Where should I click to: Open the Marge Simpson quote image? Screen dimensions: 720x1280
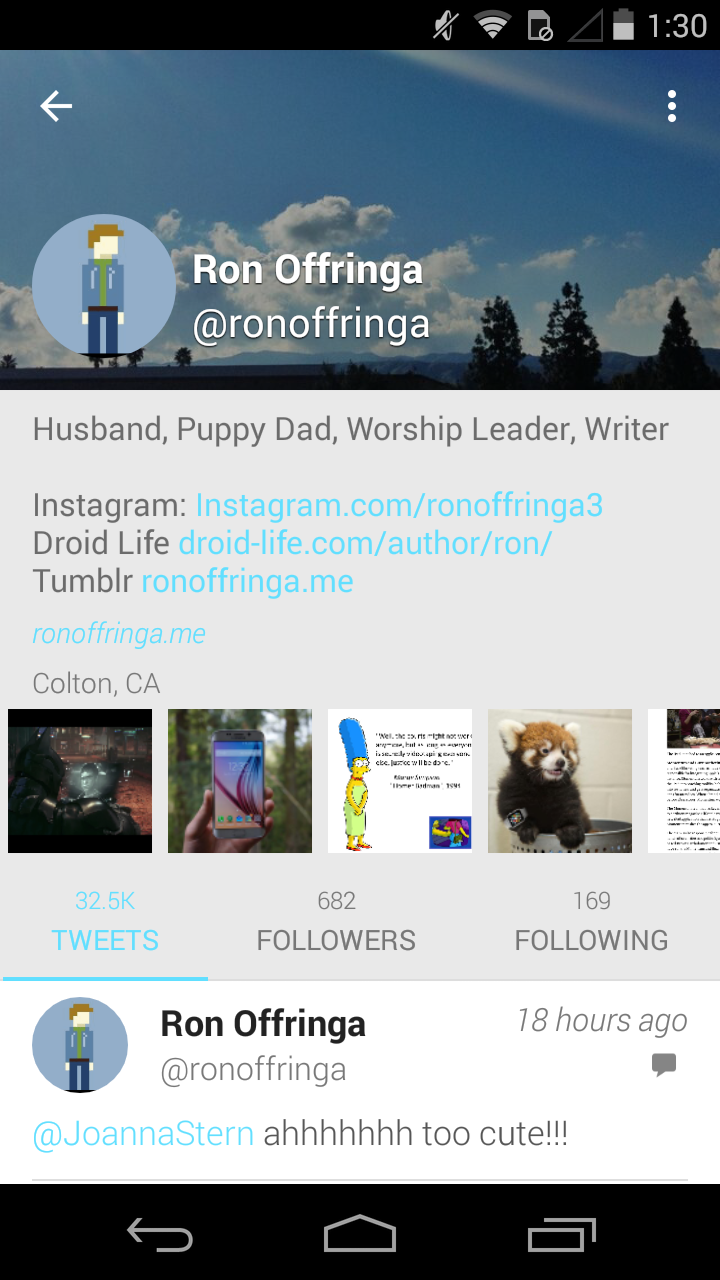click(x=400, y=781)
